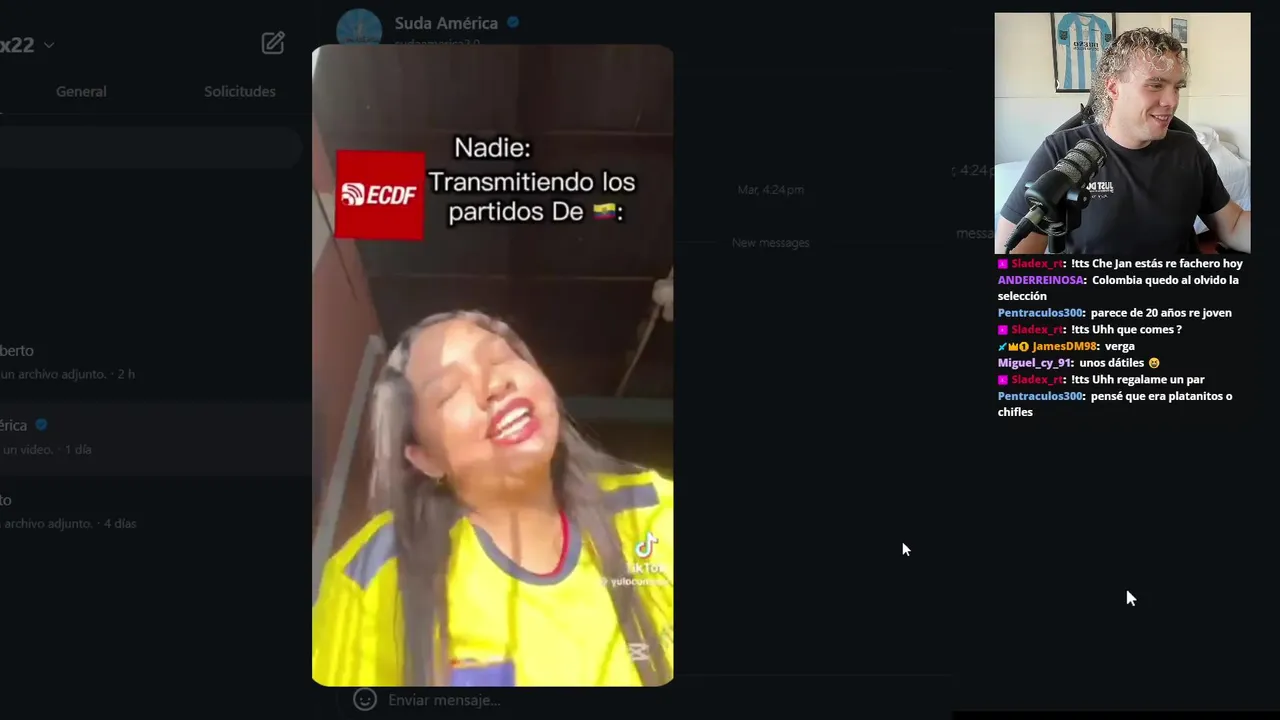This screenshot has width=1280, height=720.
Task: Open the chat with 'archivo adjunto · 4 días'
Action: click(x=70, y=511)
